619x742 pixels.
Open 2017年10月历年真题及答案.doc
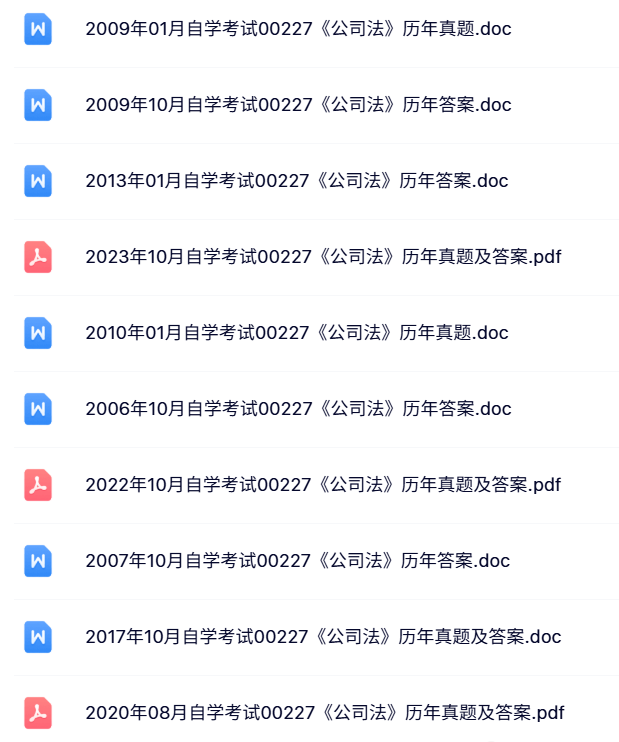323,637
